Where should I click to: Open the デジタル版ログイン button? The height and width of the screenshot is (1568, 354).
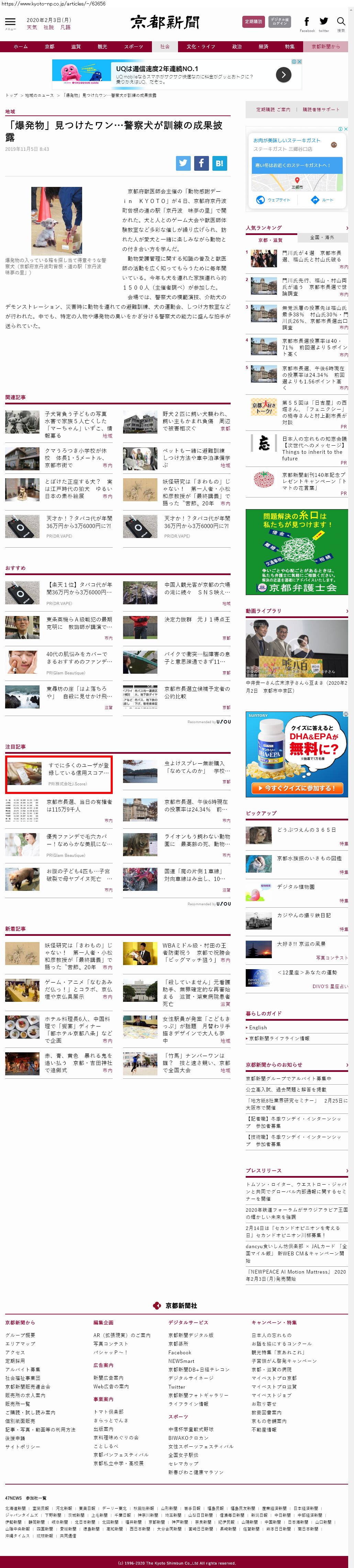click(280, 21)
